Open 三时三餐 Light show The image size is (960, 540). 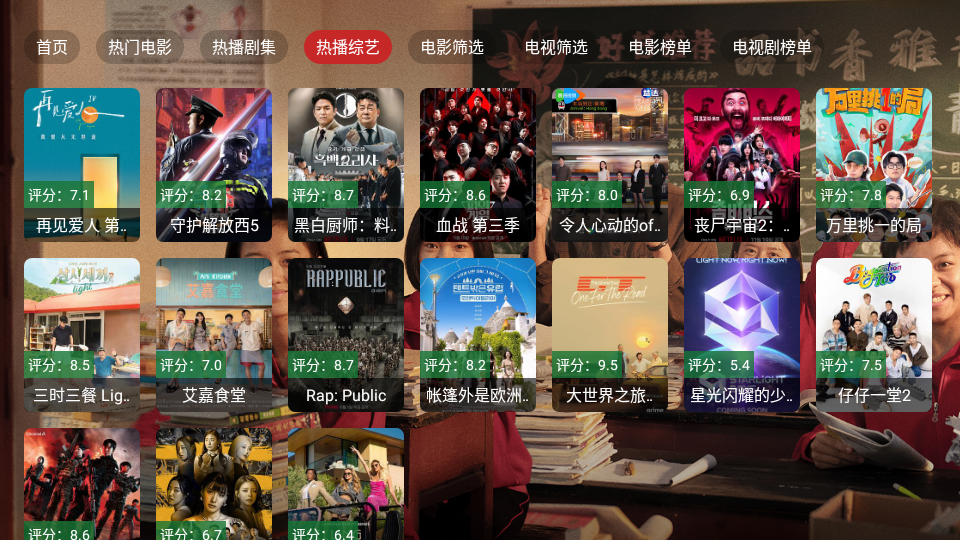pos(82,334)
